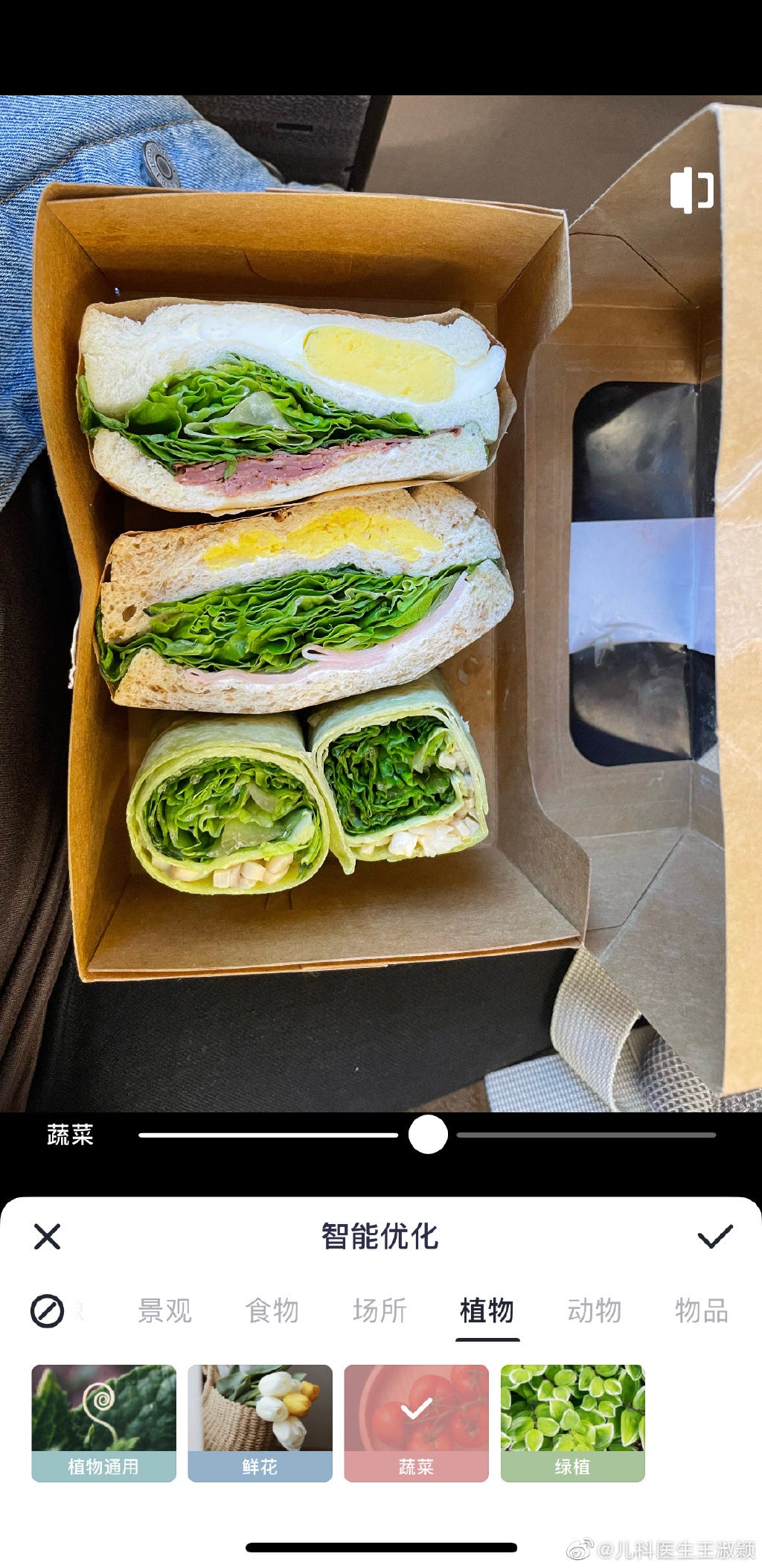Open the 场所 category tab
This screenshot has width=762, height=1568.
click(x=380, y=1310)
